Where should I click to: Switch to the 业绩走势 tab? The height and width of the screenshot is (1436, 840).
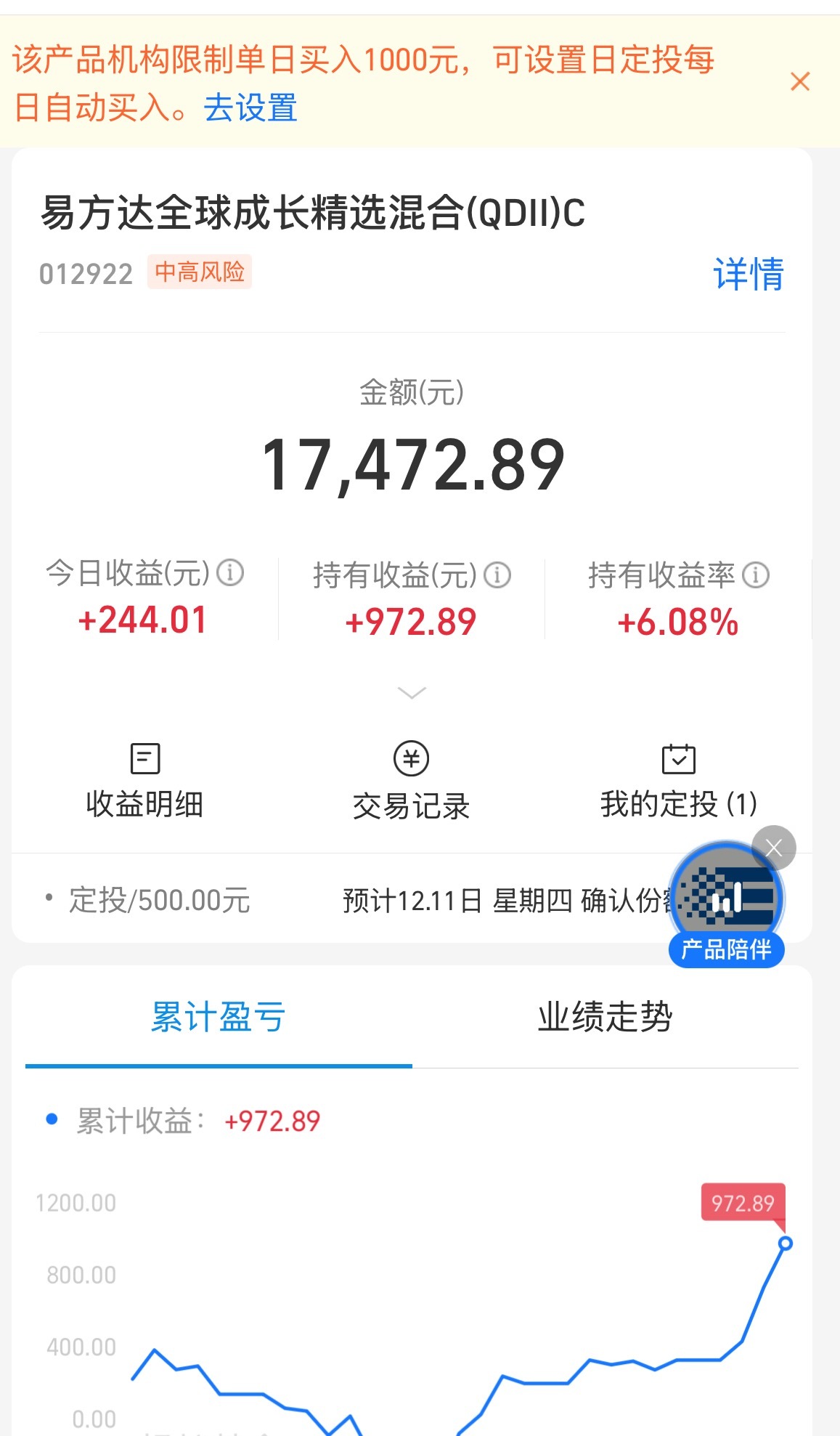point(606,1018)
